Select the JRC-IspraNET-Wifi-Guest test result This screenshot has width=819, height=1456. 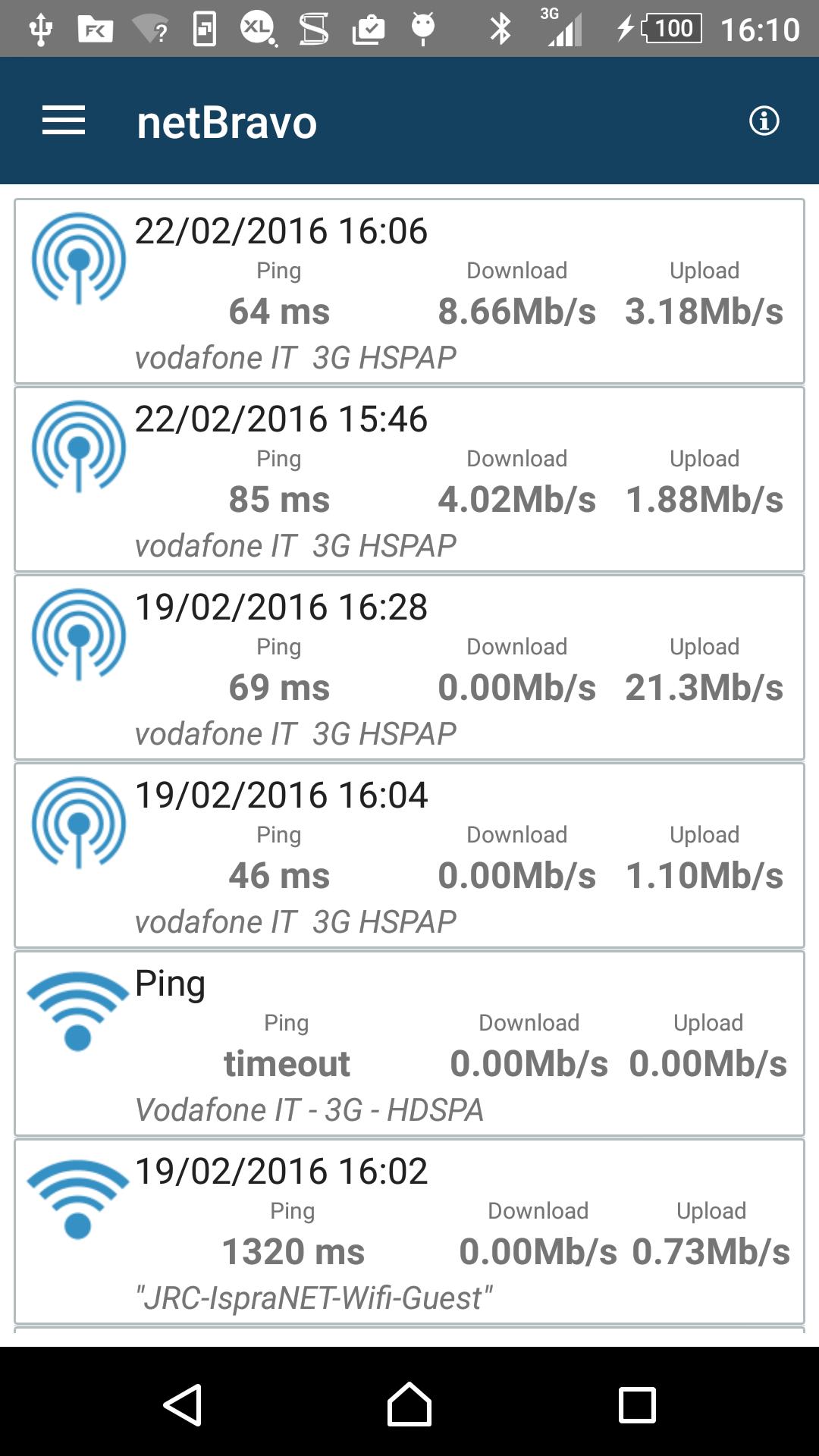[x=409, y=1232]
